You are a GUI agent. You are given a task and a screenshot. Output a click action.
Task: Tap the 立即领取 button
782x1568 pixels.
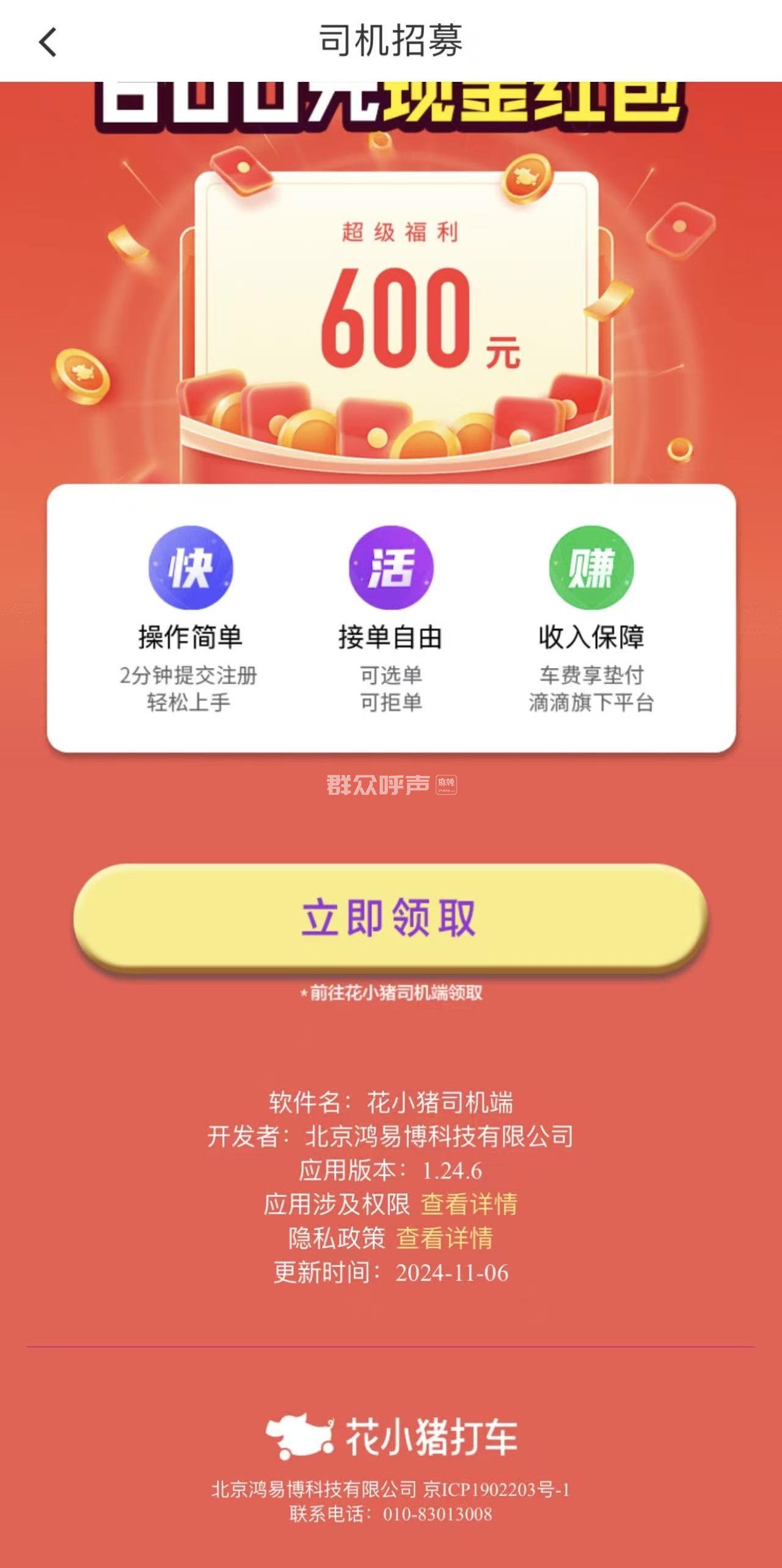pyautogui.click(x=390, y=916)
